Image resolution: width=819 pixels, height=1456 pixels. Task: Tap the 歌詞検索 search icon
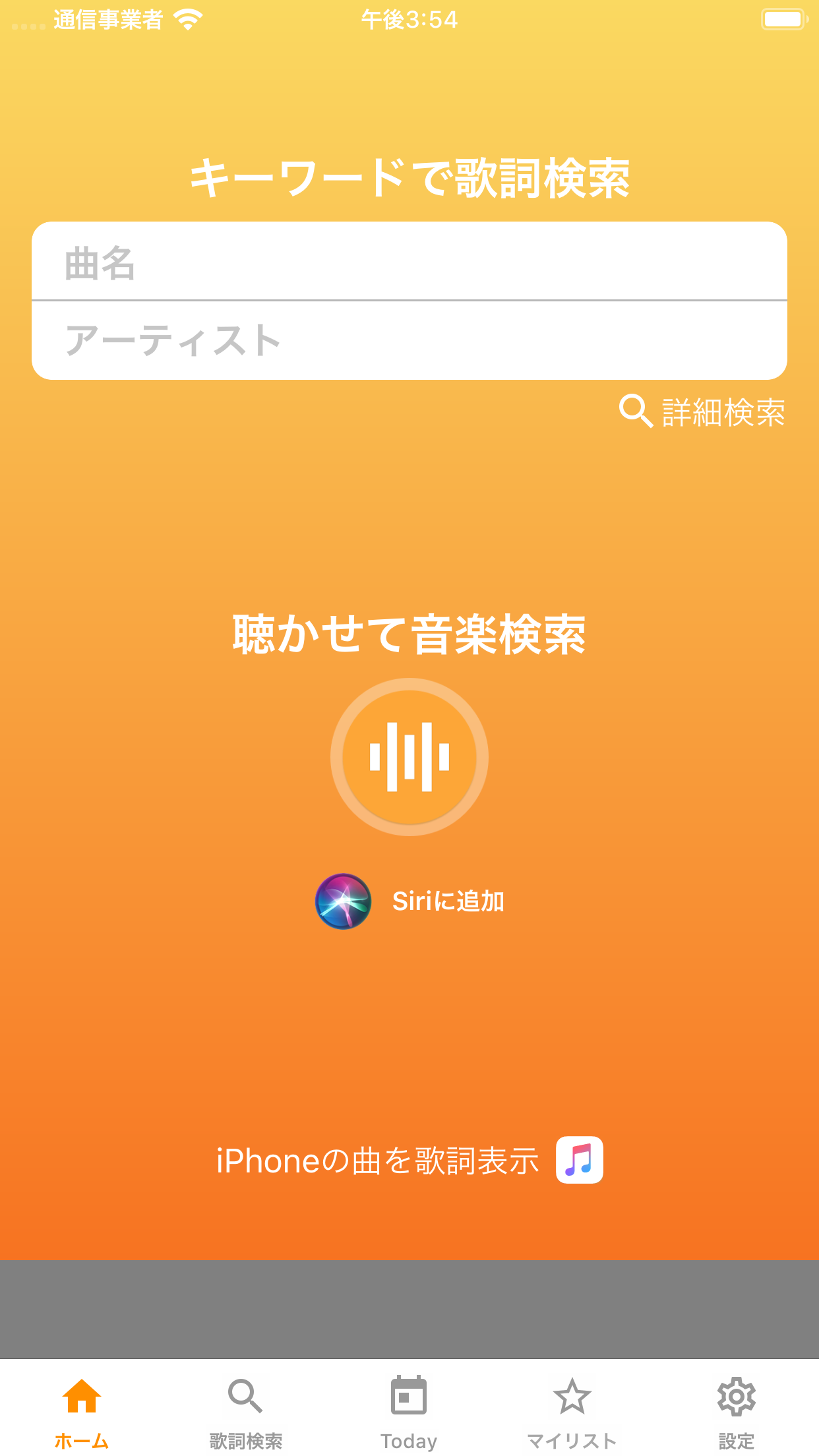245,1394
